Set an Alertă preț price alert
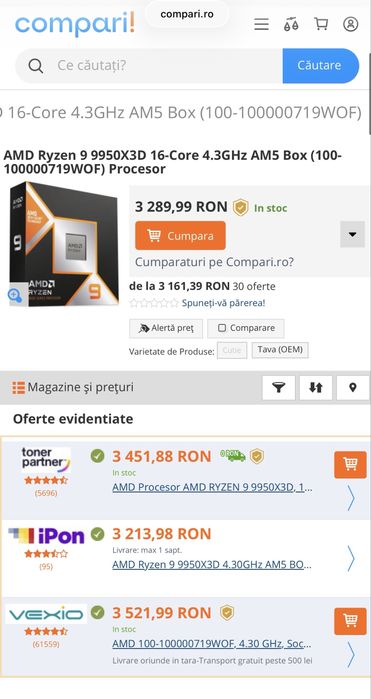 [x=166, y=329]
